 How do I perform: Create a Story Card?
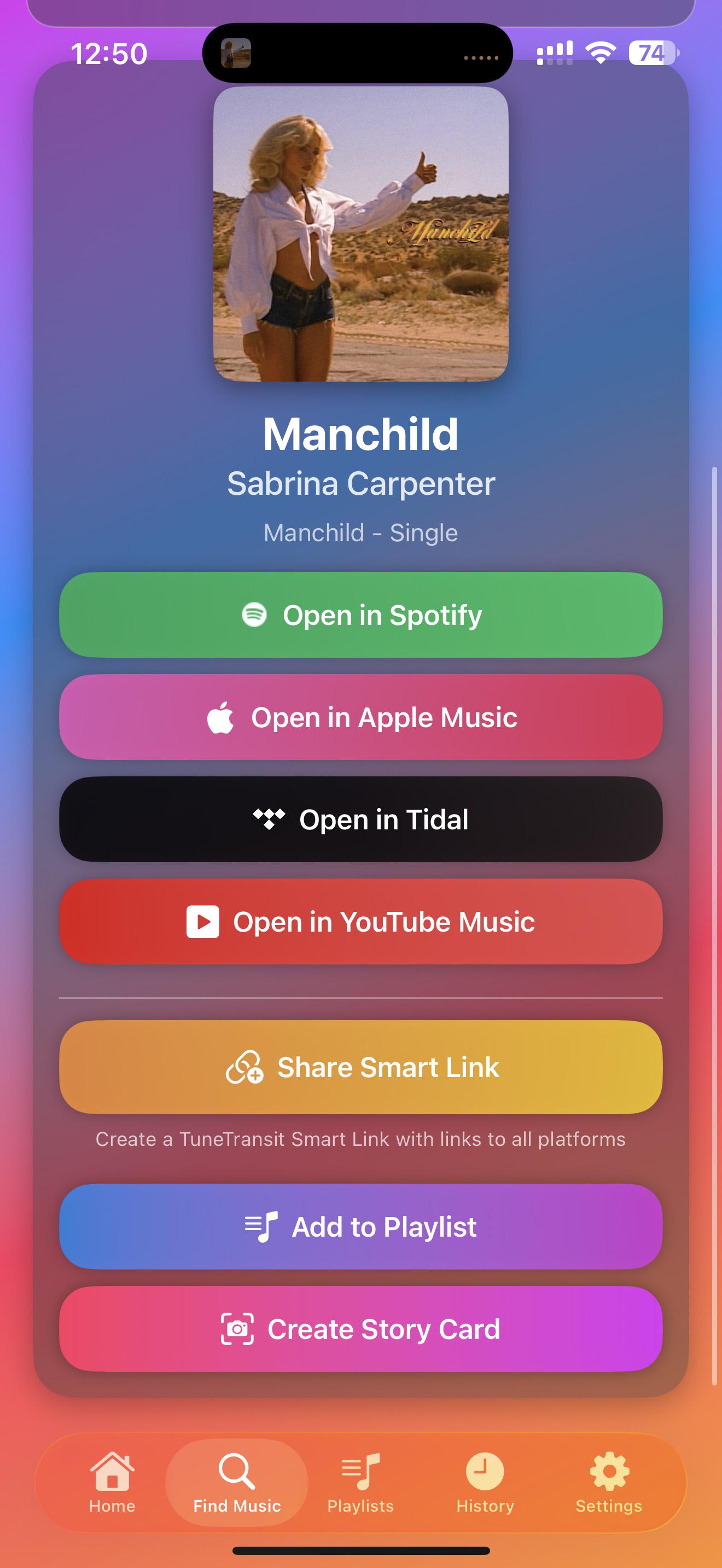click(x=360, y=1329)
